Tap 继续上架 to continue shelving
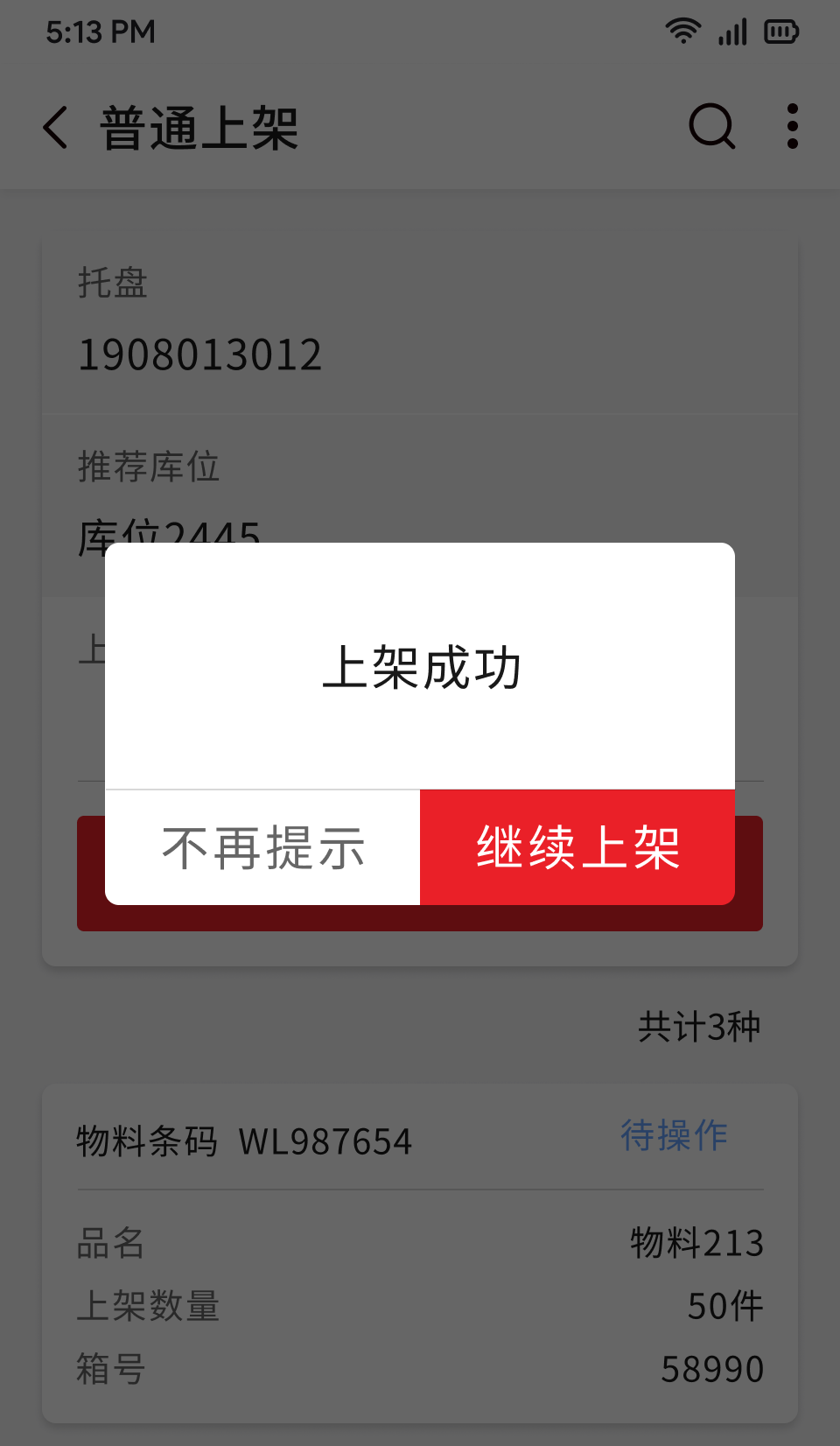The image size is (840, 1446). 577,847
